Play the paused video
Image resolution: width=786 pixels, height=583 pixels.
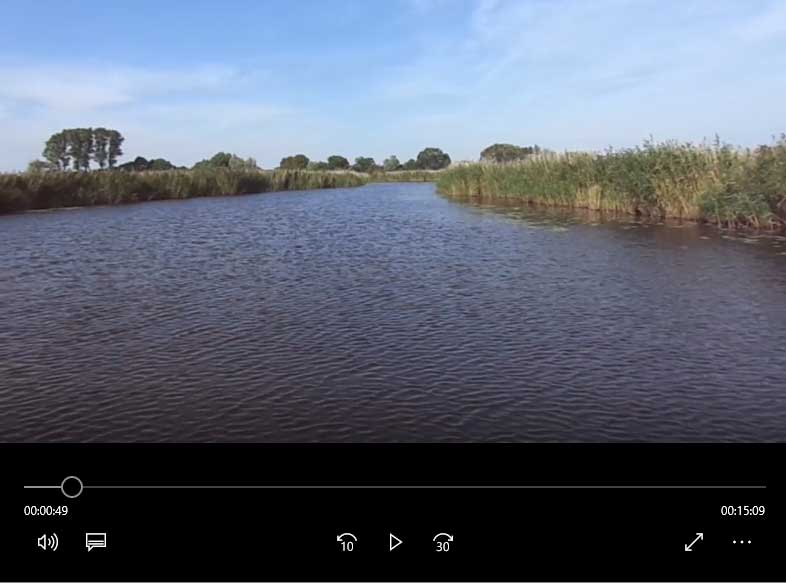(x=395, y=542)
